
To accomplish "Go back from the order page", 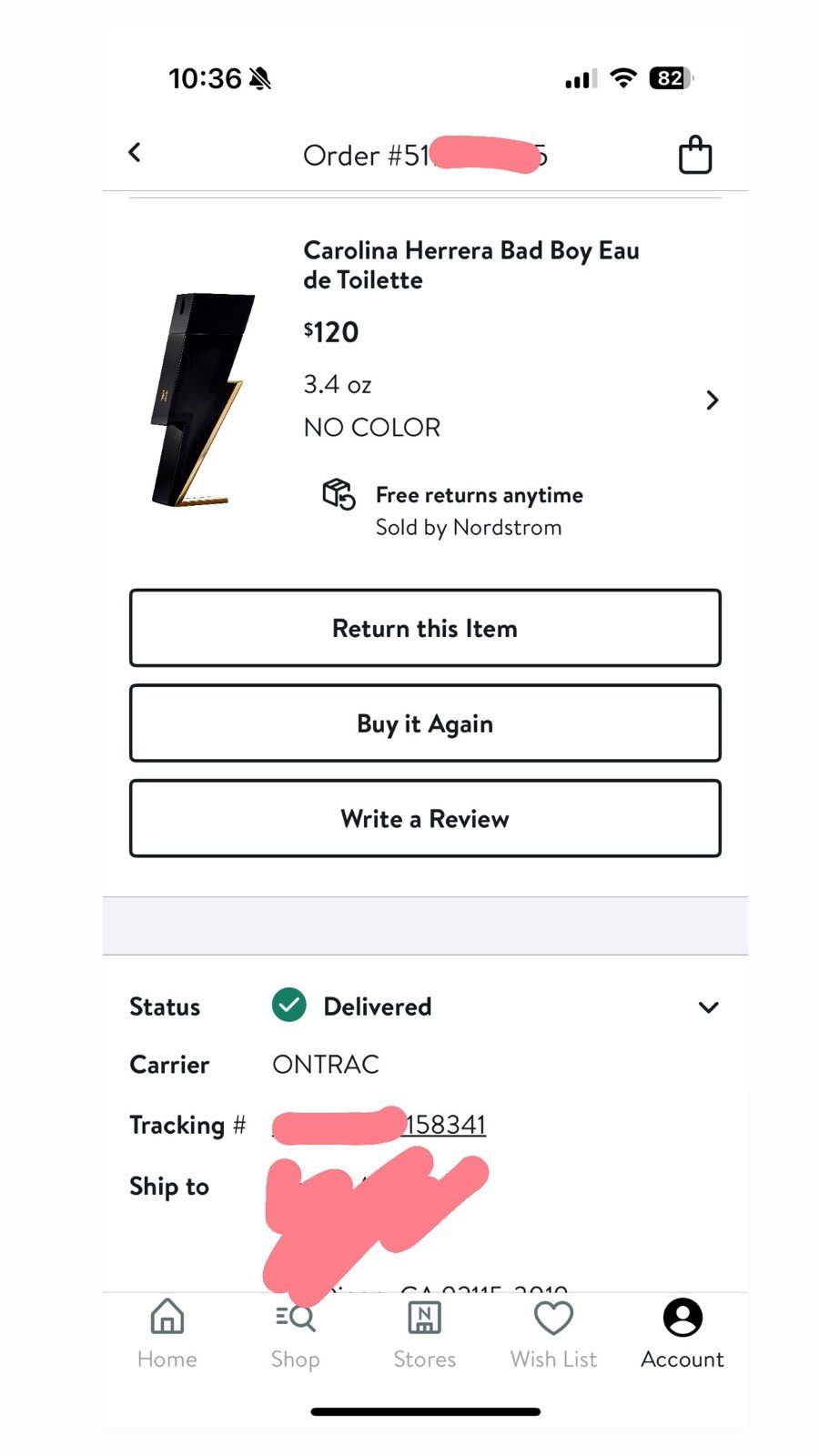I will pyautogui.click(x=135, y=153).
